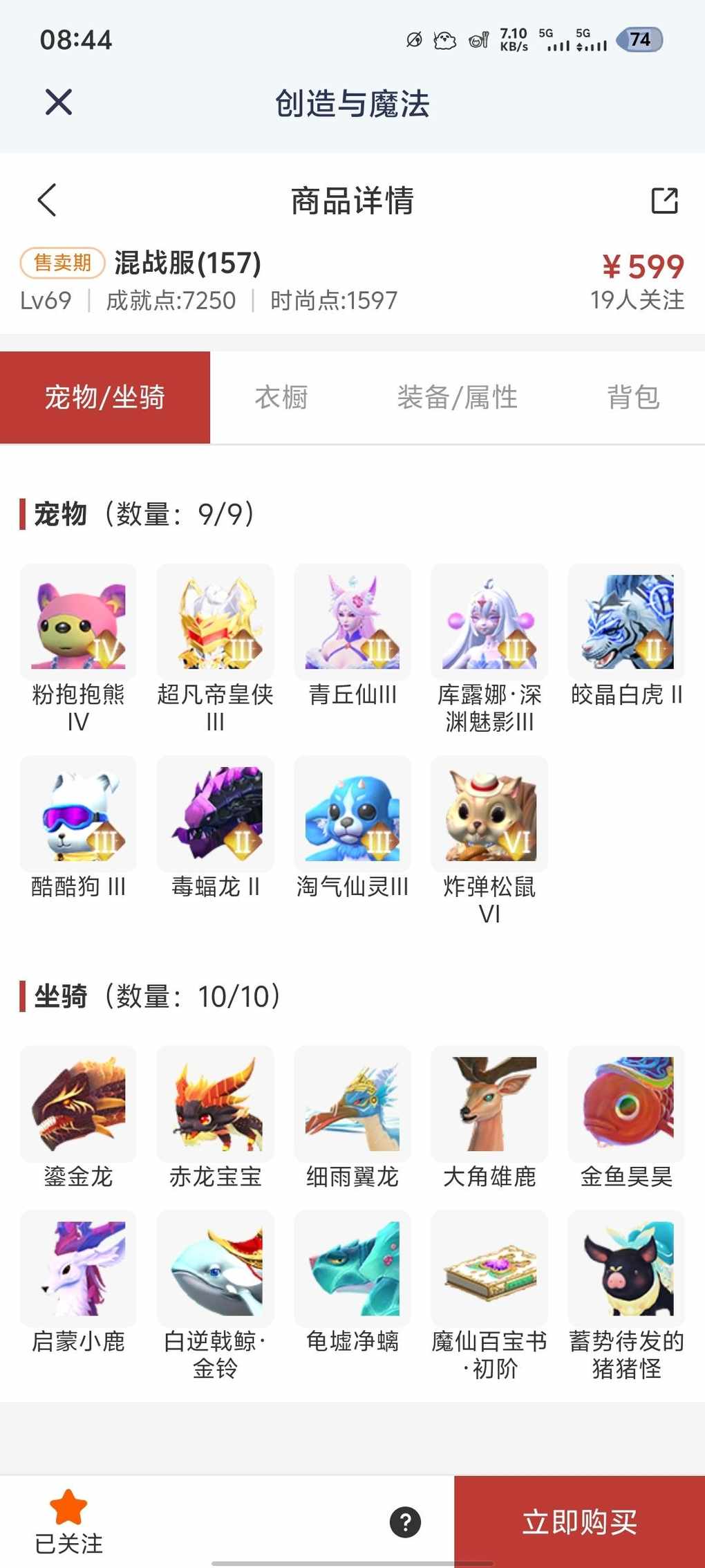The width and height of the screenshot is (705, 1568).
Task: Select the 宠物/坐骑 tab
Action: tap(105, 398)
